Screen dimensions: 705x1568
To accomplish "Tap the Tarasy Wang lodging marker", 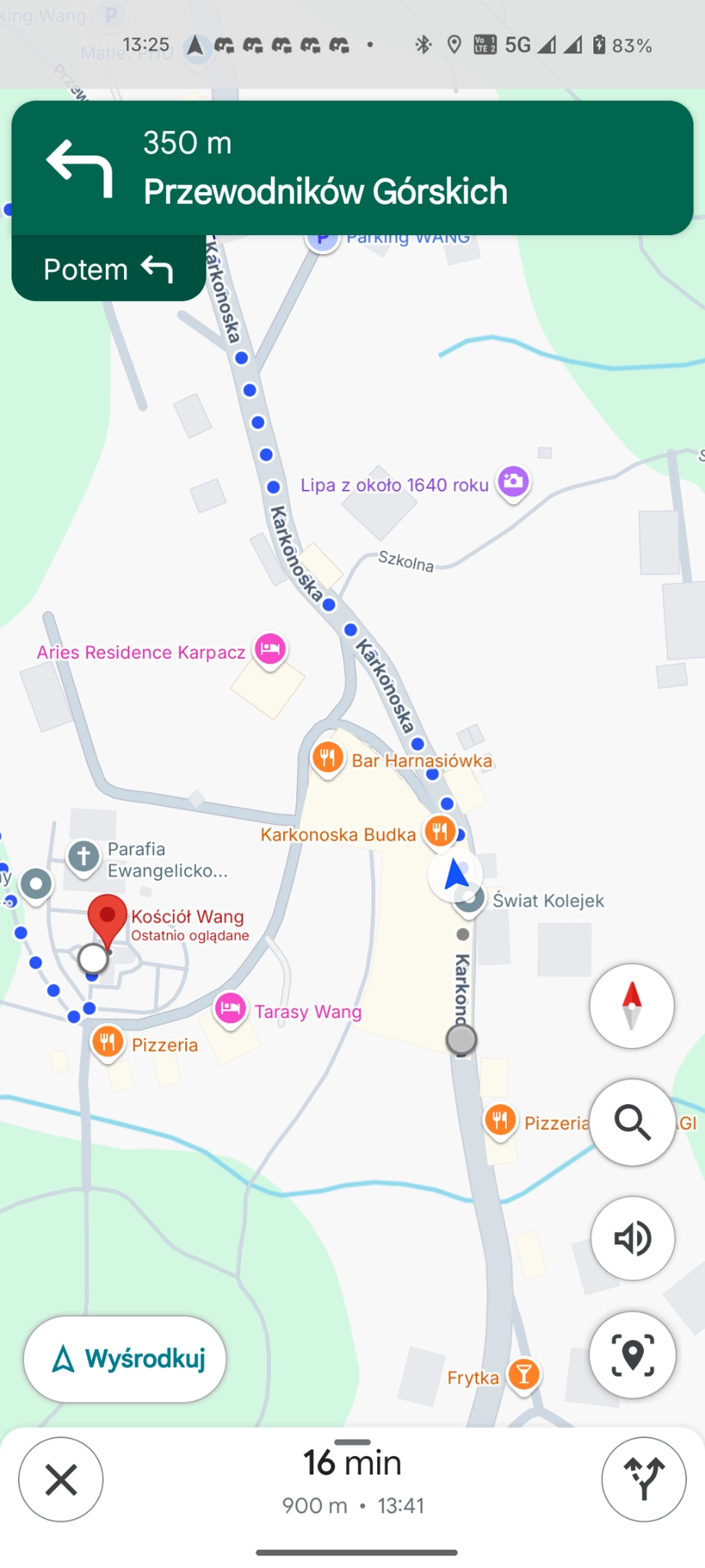I will tap(230, 1008).
